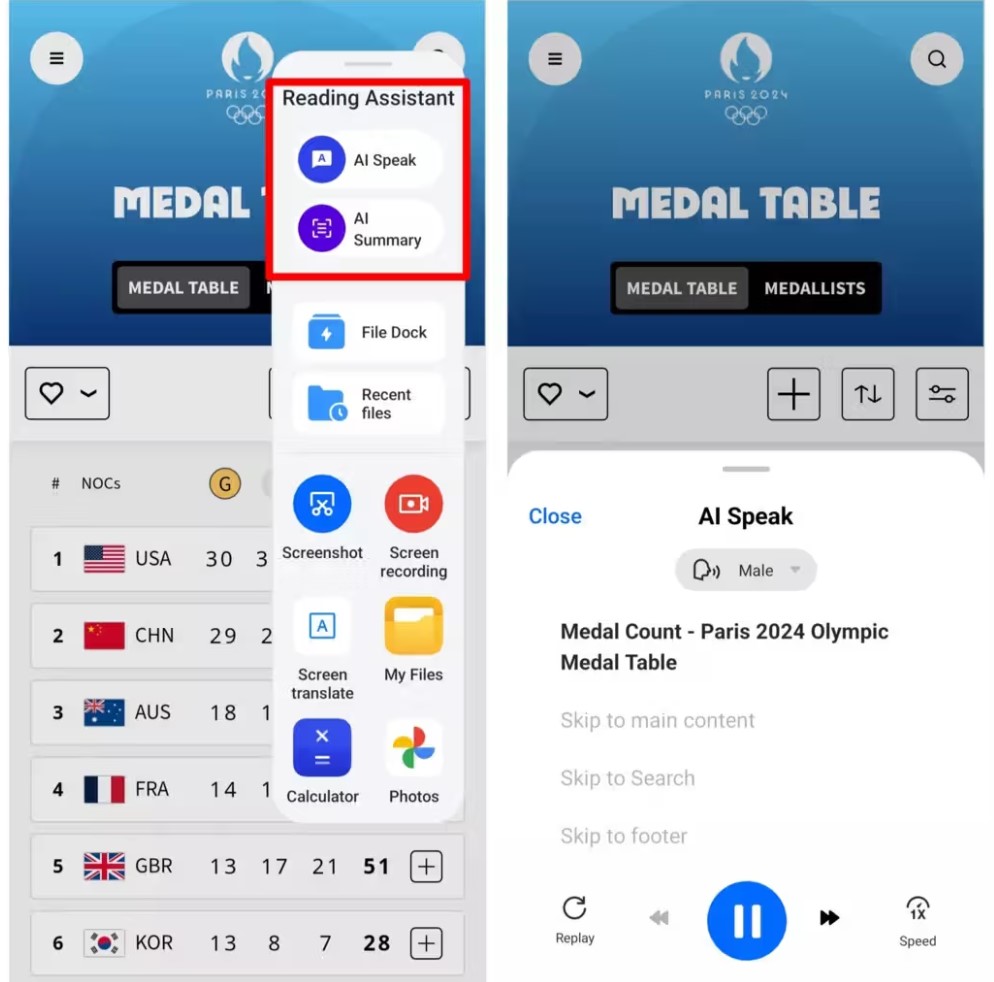Pause AI Speak playback
The image size is (994, 982).
click(746, 921)
